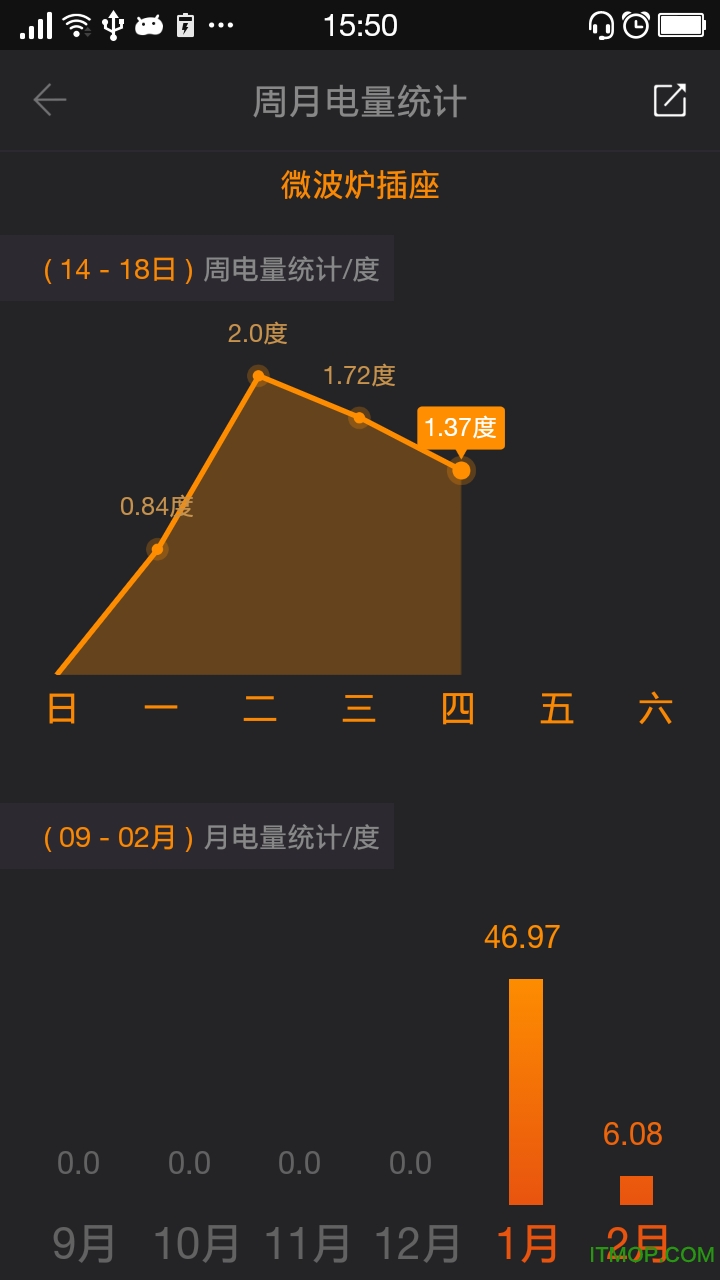
Task: Select the 46.97 bar for 1月
Action: (x=526, y=1091)
